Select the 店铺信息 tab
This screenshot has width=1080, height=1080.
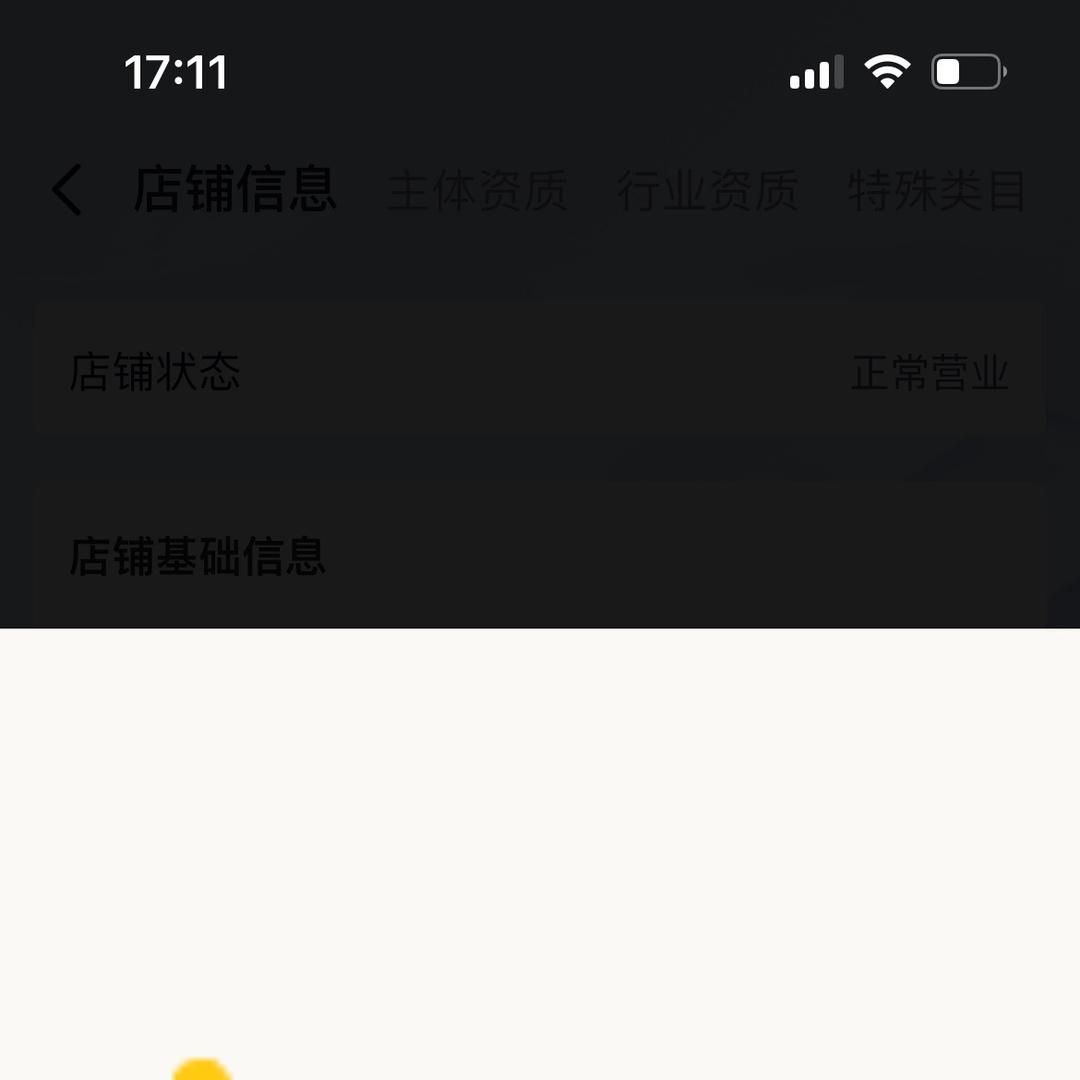[235, 189]
